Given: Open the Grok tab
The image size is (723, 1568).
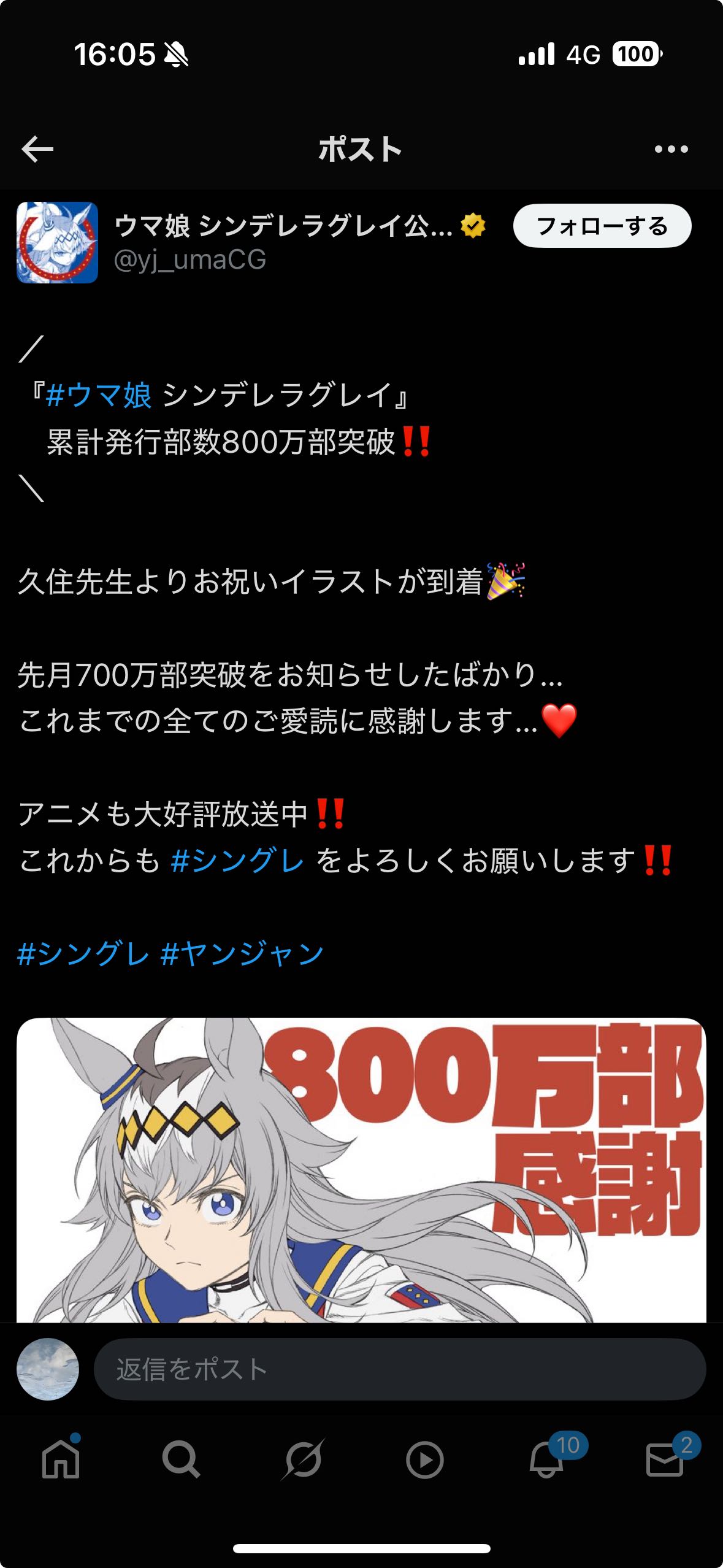Looking at the screenshot, I should [x=302, y=1459].
